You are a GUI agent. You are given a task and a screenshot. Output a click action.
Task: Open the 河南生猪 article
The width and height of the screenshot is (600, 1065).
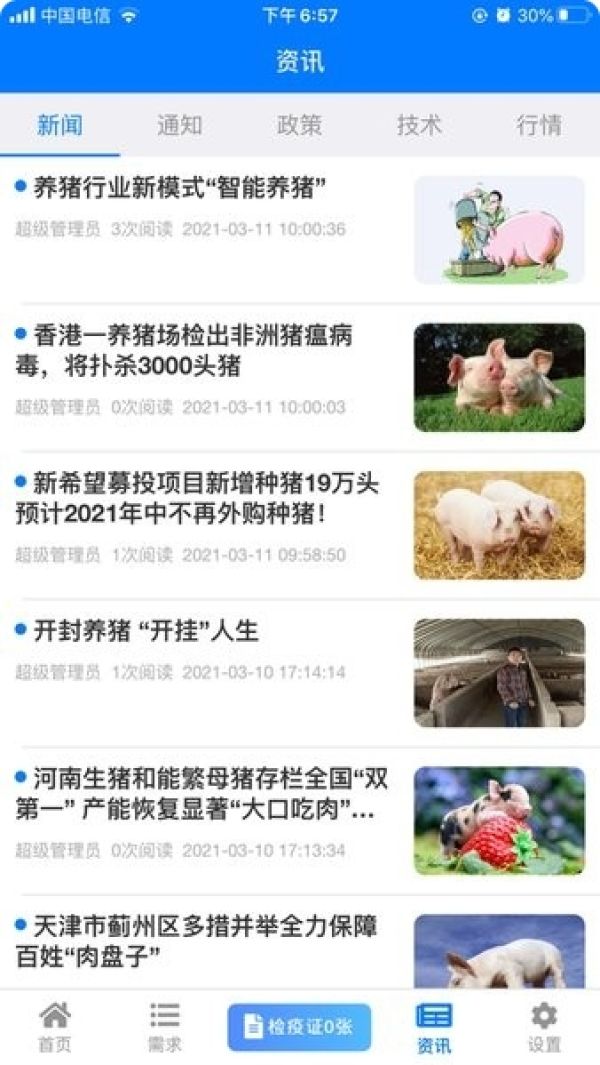(x=300, y=820)
